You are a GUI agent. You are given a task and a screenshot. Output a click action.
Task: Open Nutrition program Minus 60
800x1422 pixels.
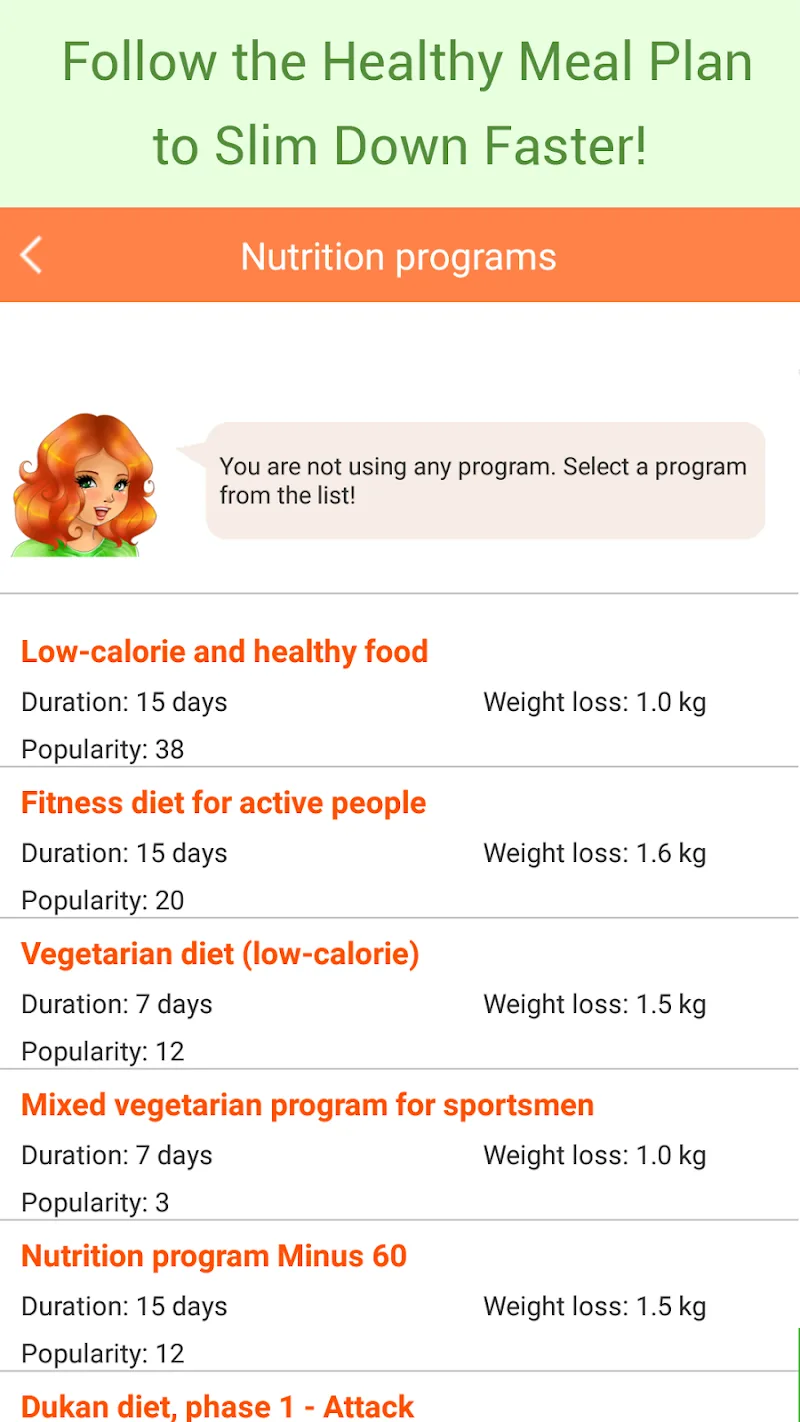(214, 1256)
